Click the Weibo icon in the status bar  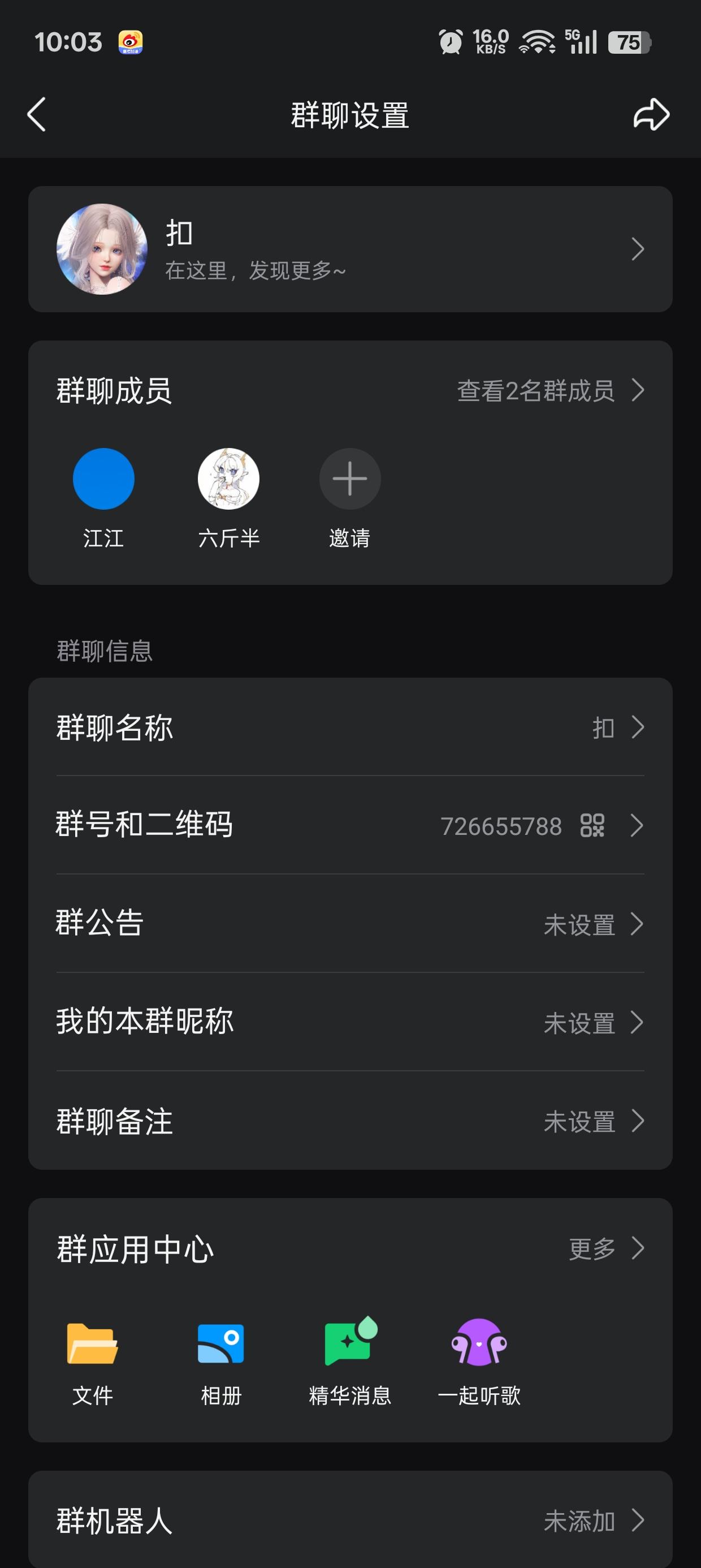[129, 41]
